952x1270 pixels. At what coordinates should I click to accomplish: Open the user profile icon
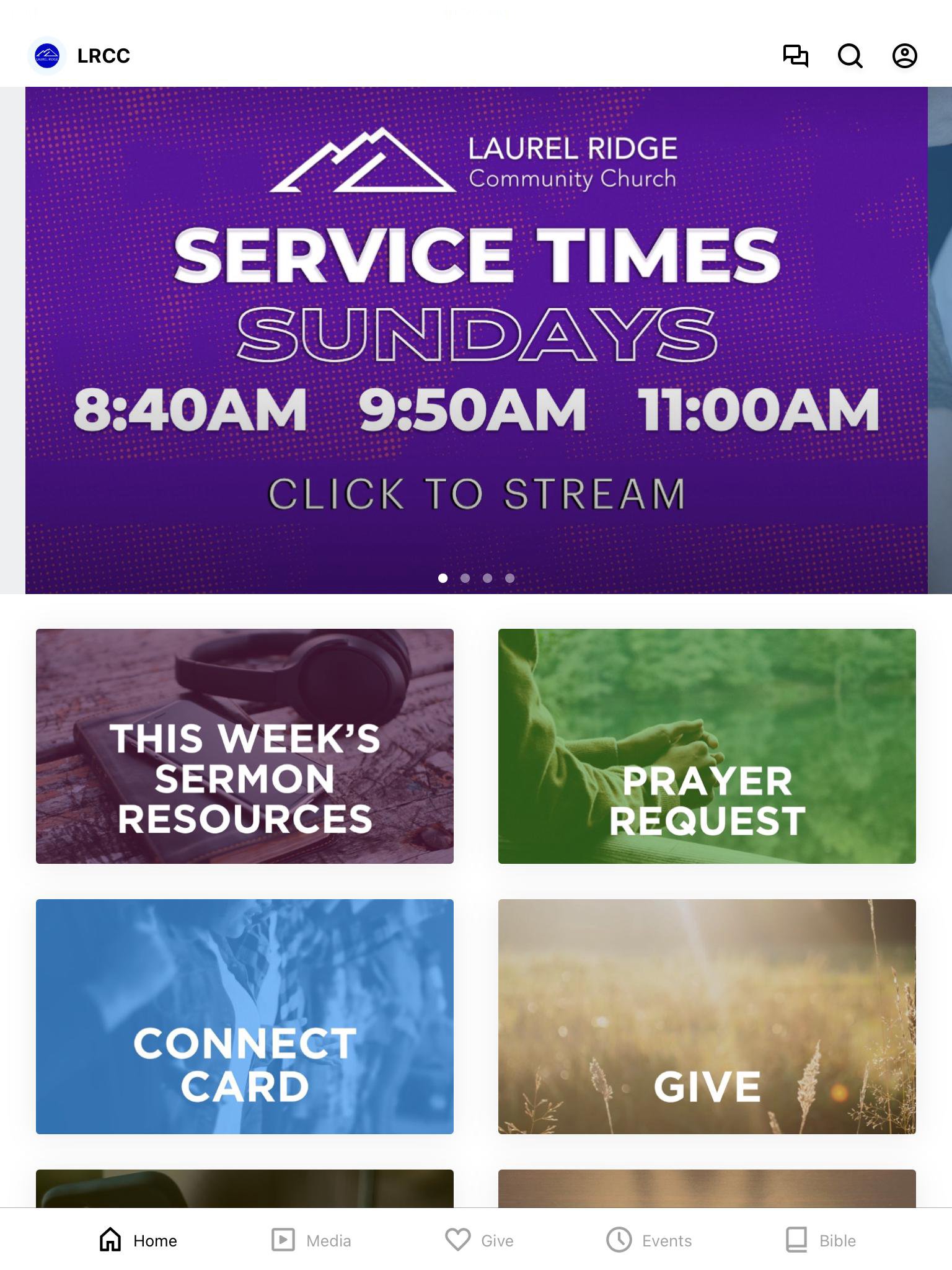point(904,56)
